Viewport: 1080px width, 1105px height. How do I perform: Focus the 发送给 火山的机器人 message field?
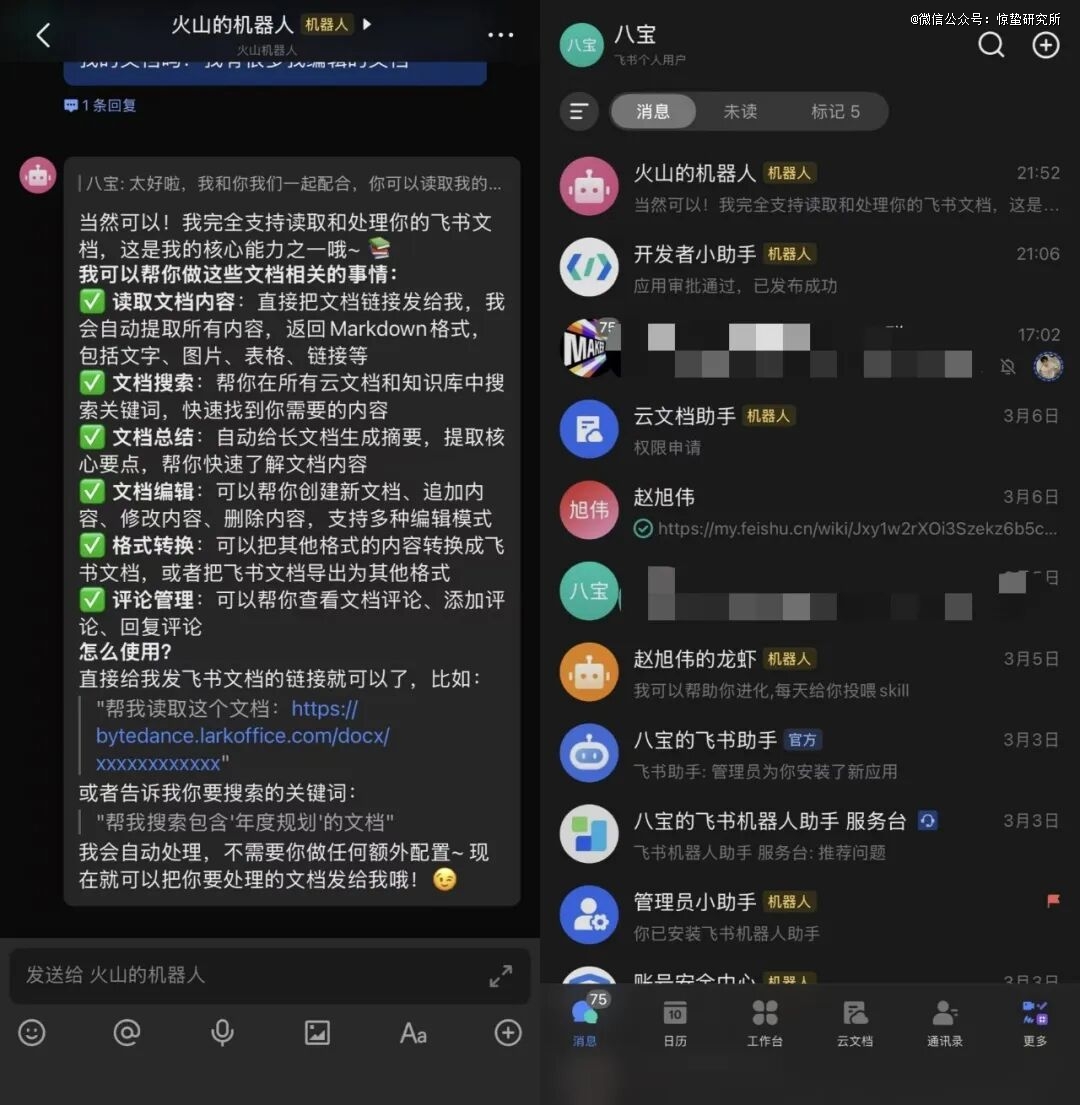tap(240, 975)
